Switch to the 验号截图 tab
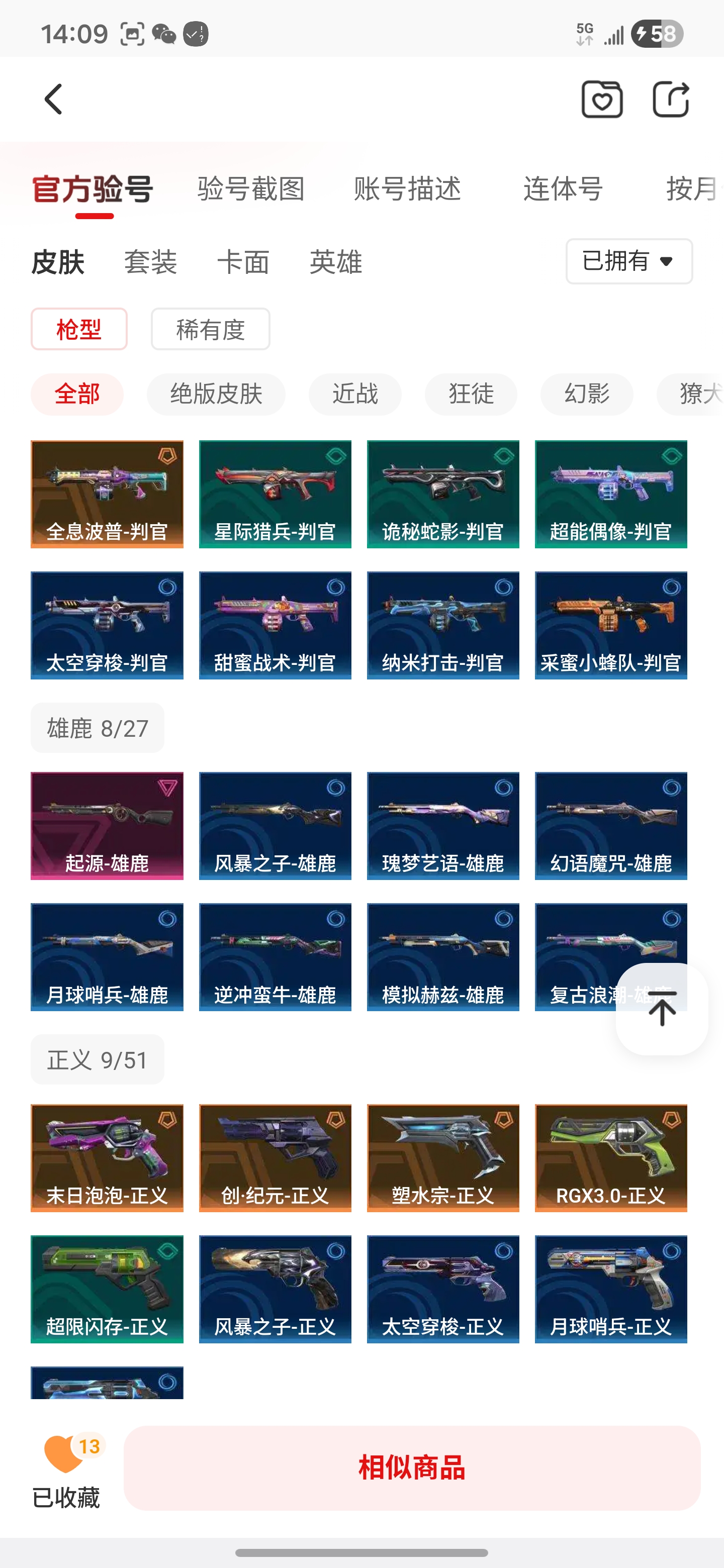 251,188
